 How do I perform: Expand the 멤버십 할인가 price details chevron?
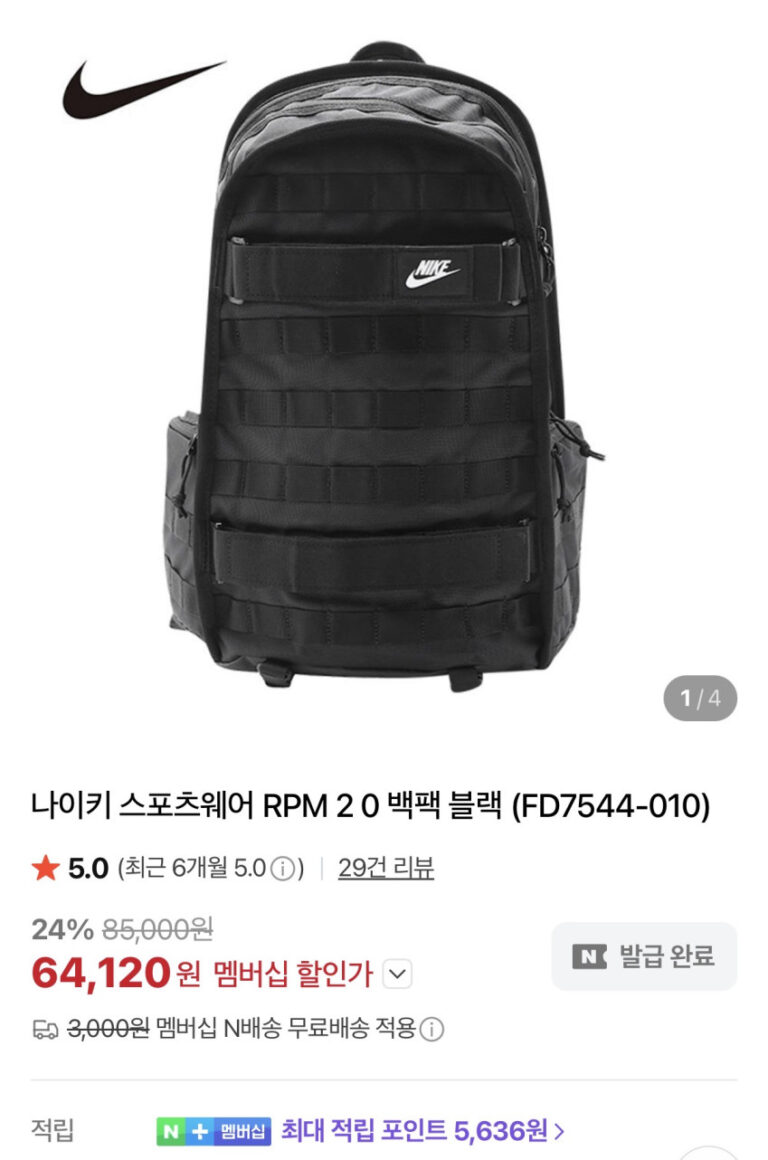click(x=398, y=973)
